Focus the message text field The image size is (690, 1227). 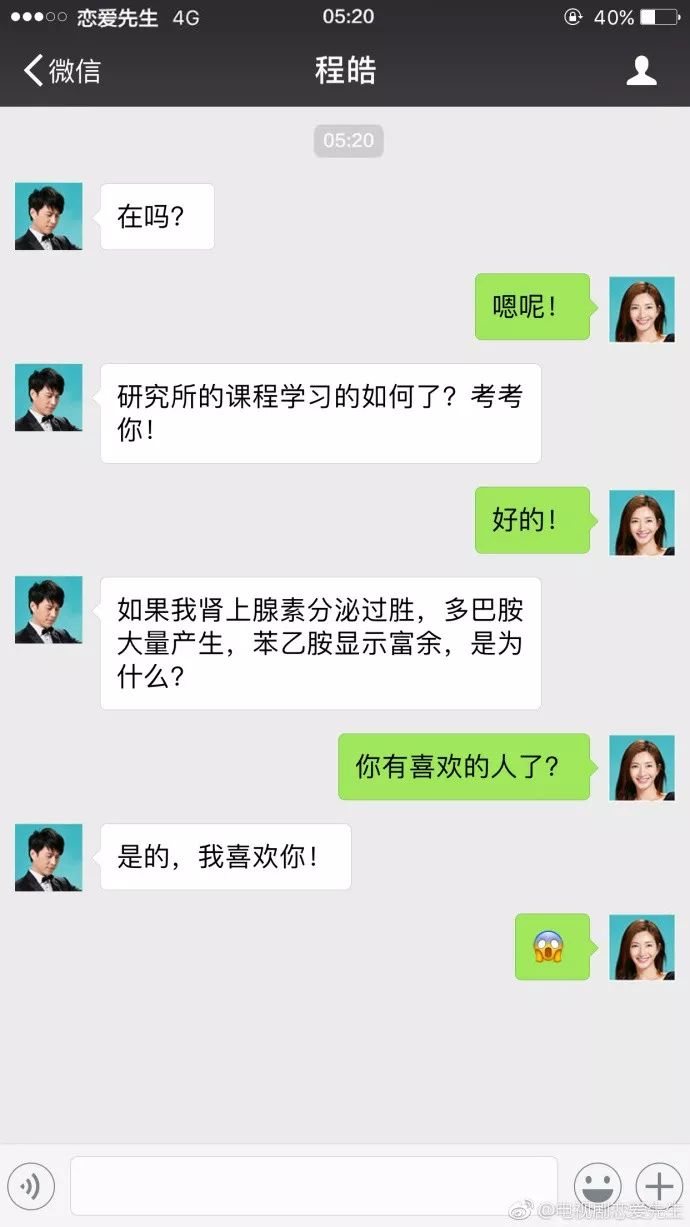click(313, 1186)
